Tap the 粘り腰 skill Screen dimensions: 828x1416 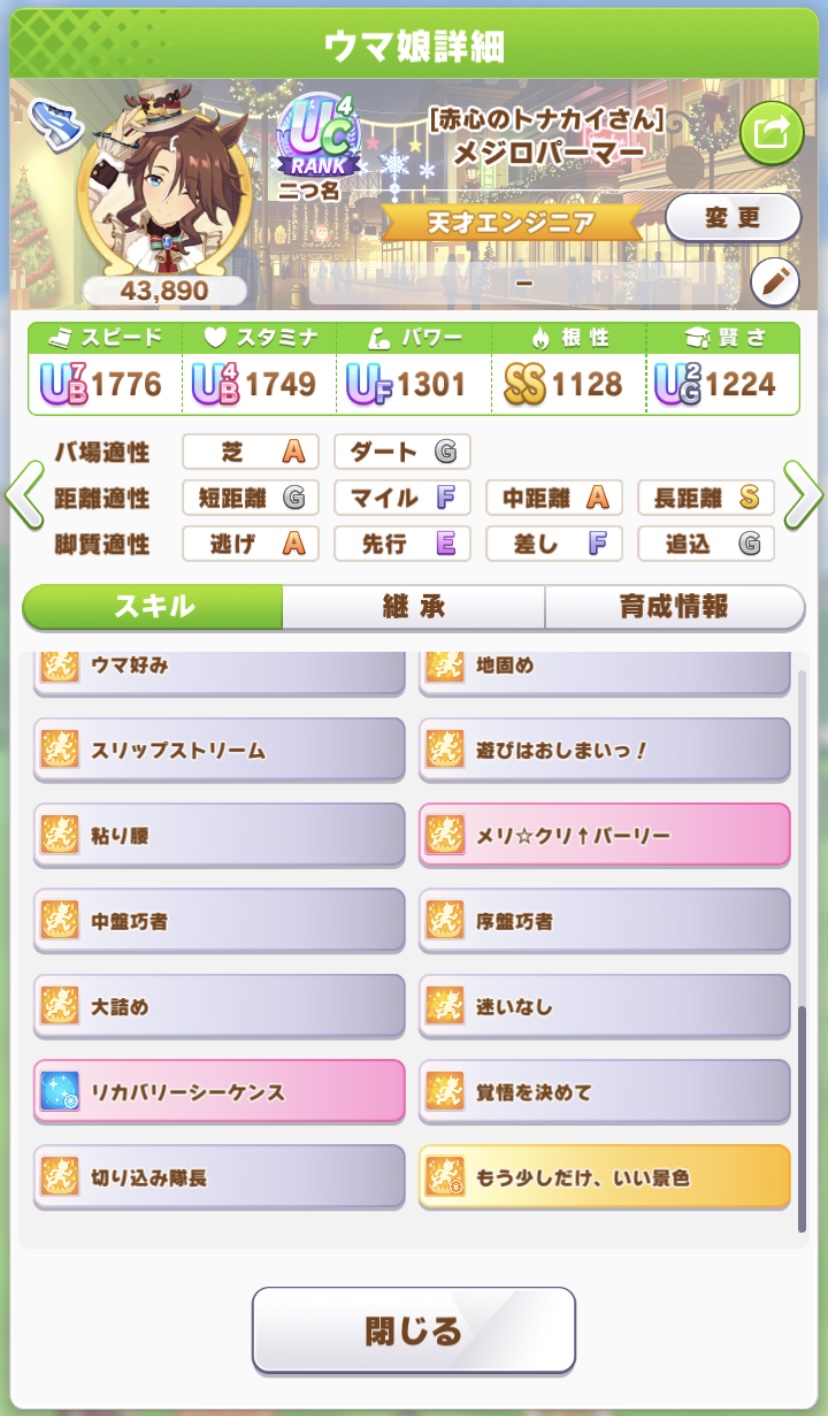[x=219, y=835]
